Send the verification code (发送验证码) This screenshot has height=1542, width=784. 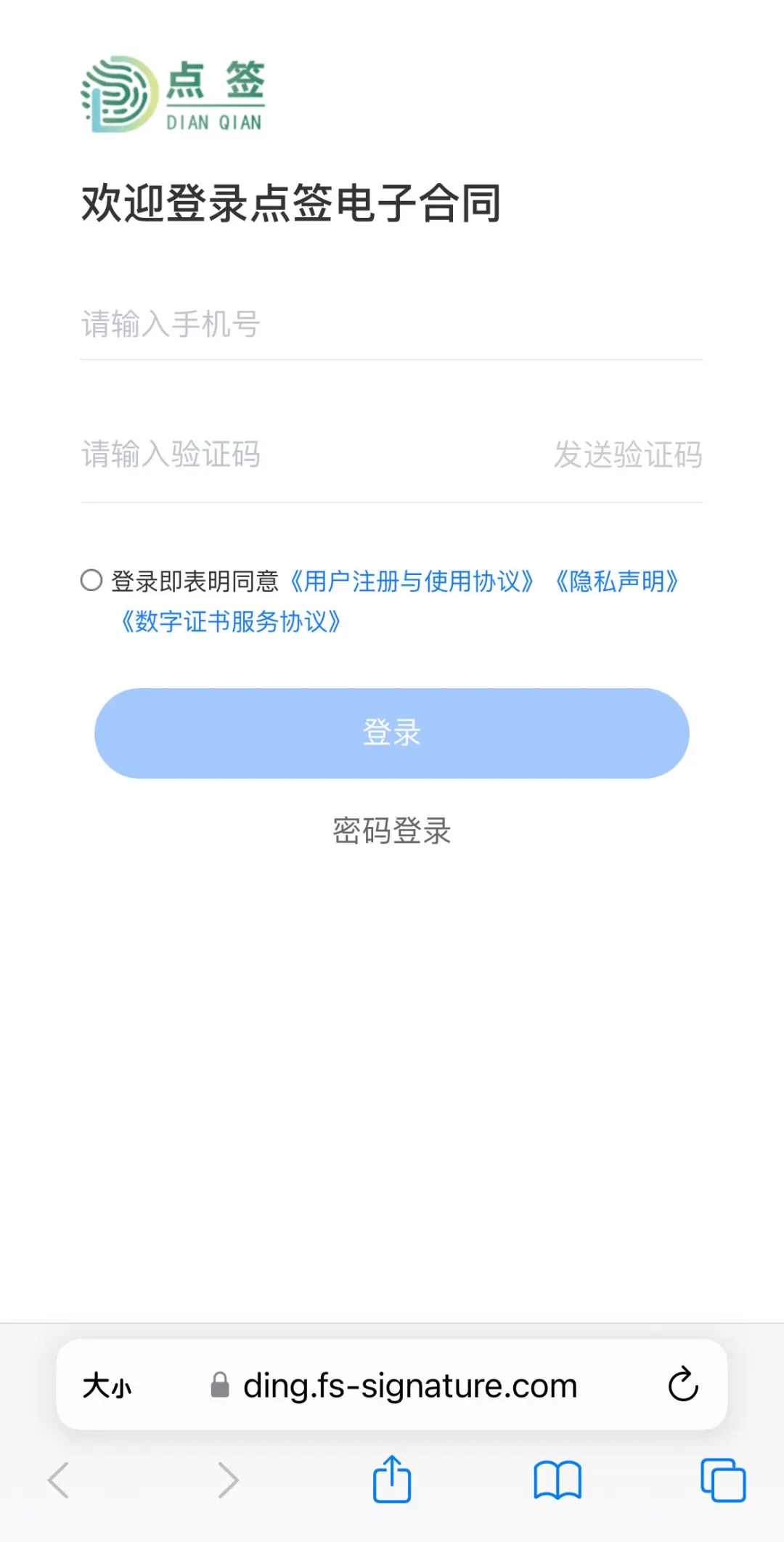pos(628,455)
